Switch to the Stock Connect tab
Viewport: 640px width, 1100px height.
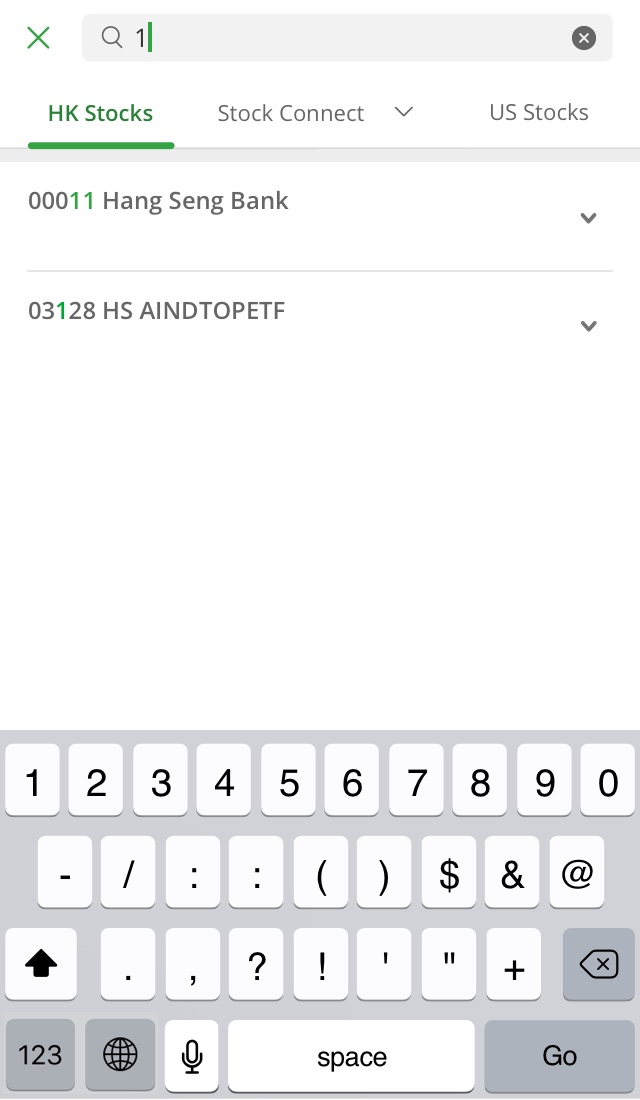pos(291,113)
